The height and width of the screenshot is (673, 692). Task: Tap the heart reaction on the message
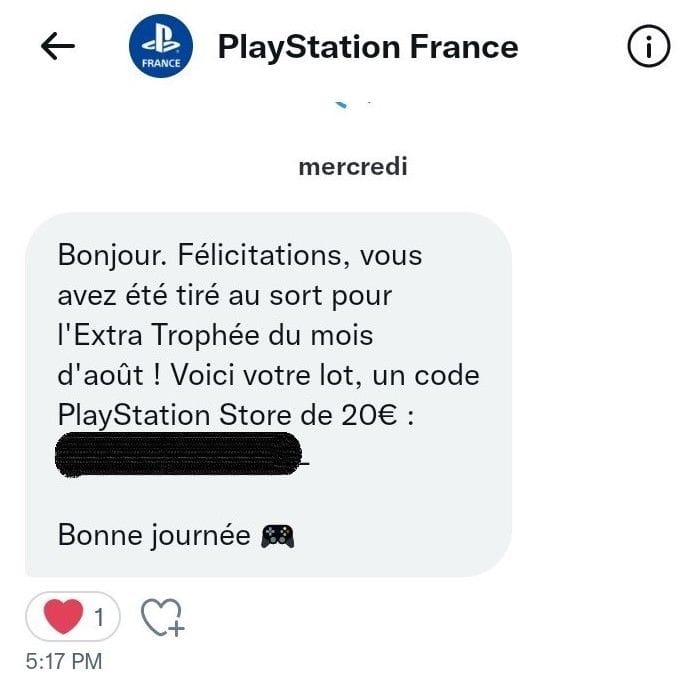coord(72,617)
